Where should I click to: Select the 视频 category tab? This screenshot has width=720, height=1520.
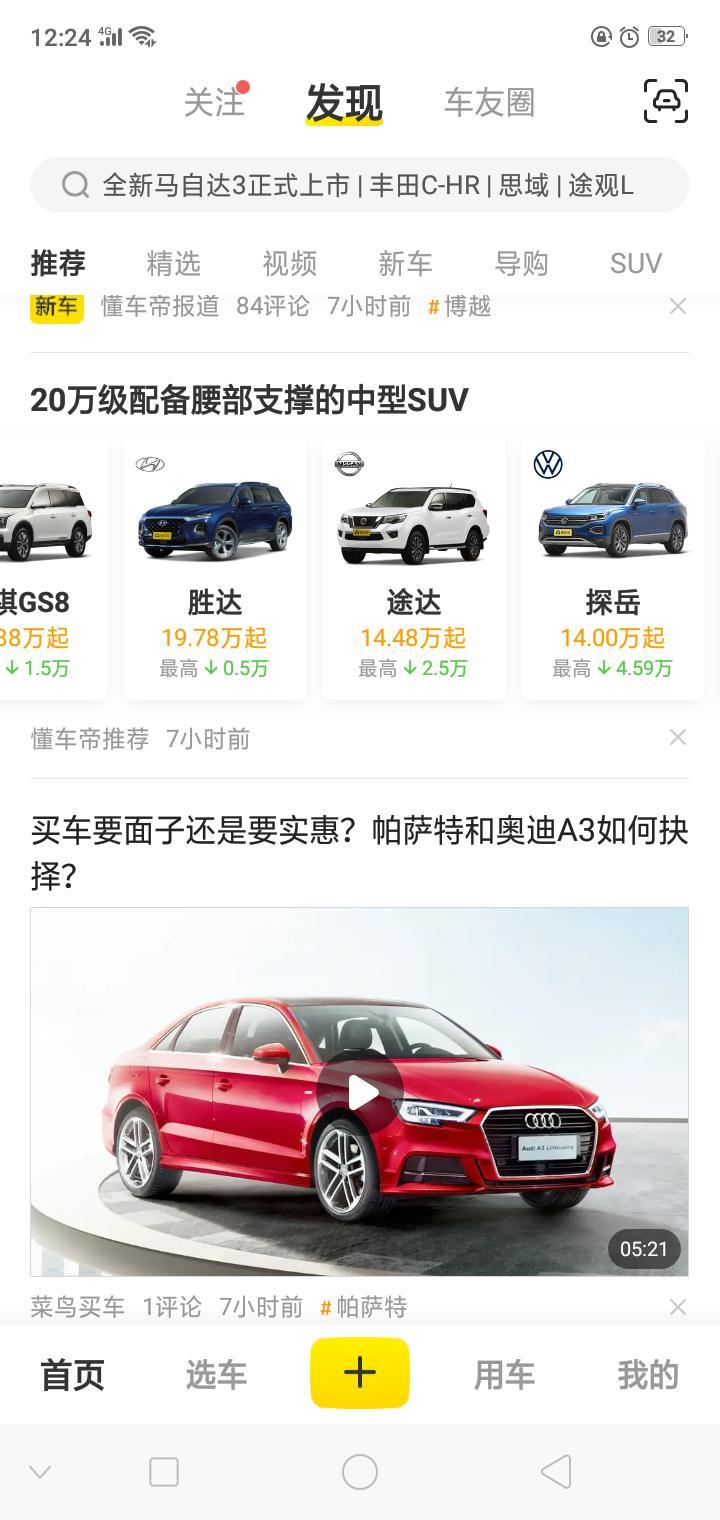[x=289, y=263]
